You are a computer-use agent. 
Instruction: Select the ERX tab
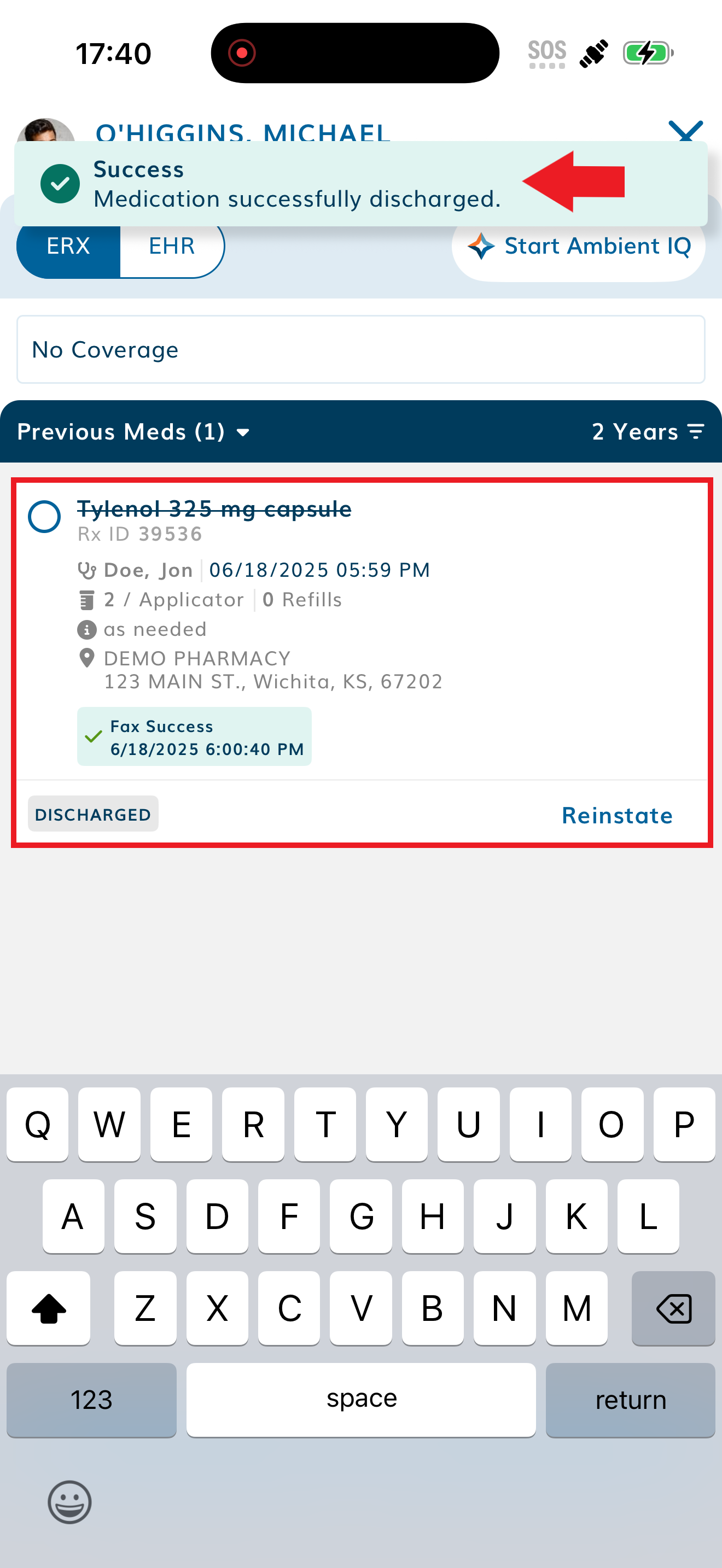coord(68,246)
